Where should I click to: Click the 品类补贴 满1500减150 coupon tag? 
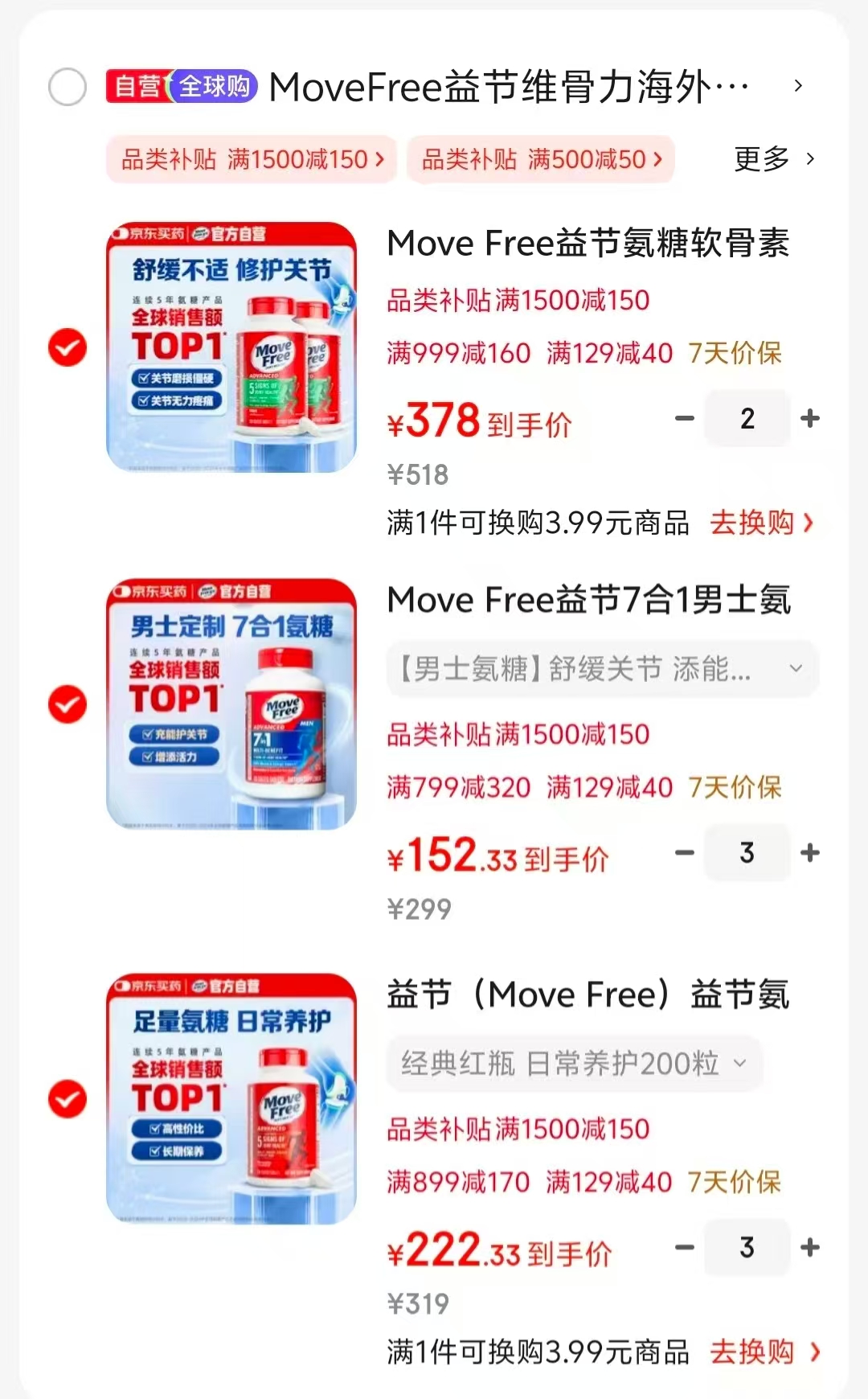(x=250, y=159)
